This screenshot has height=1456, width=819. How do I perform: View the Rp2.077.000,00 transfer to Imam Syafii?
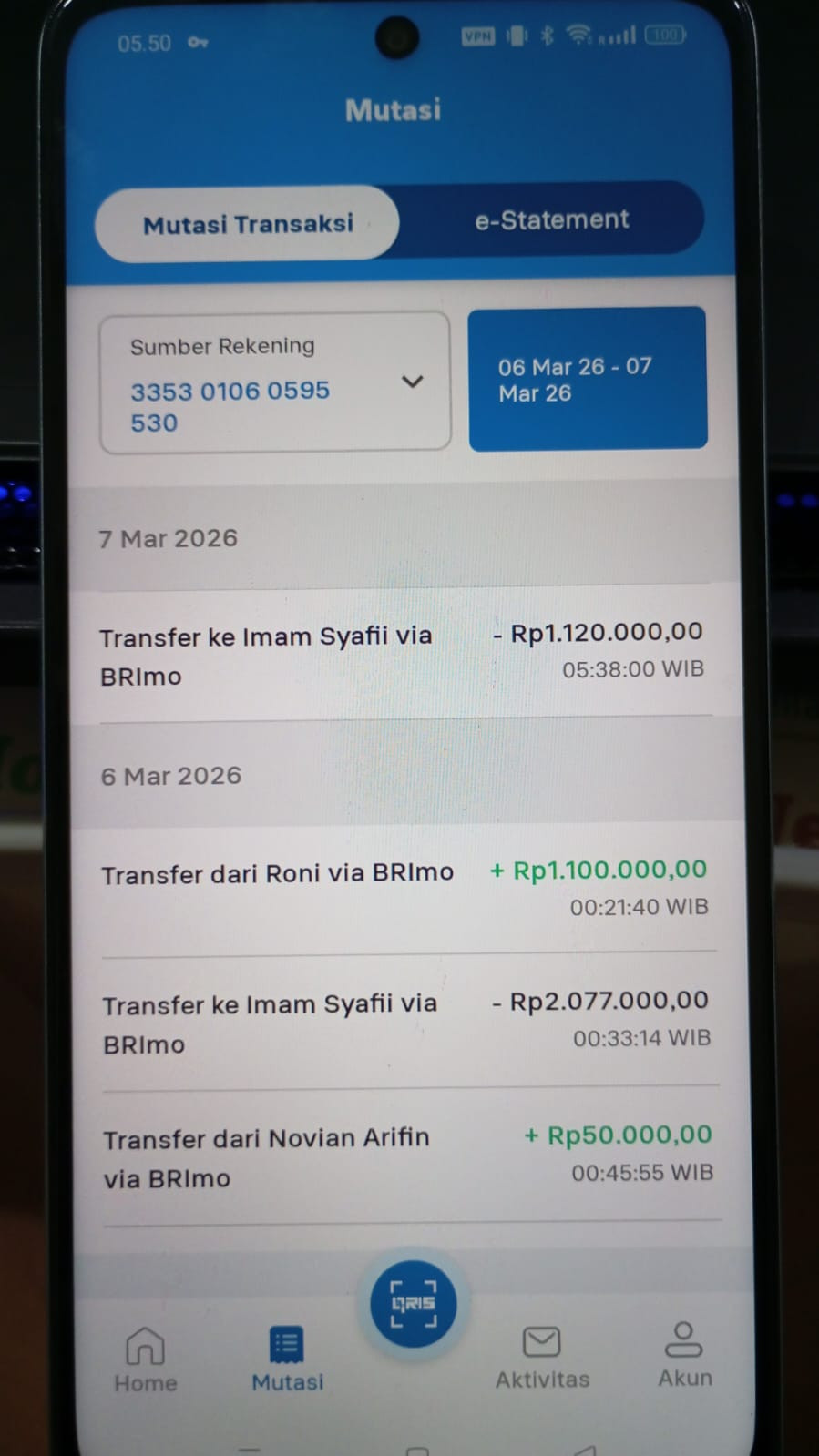[409, 1022]
